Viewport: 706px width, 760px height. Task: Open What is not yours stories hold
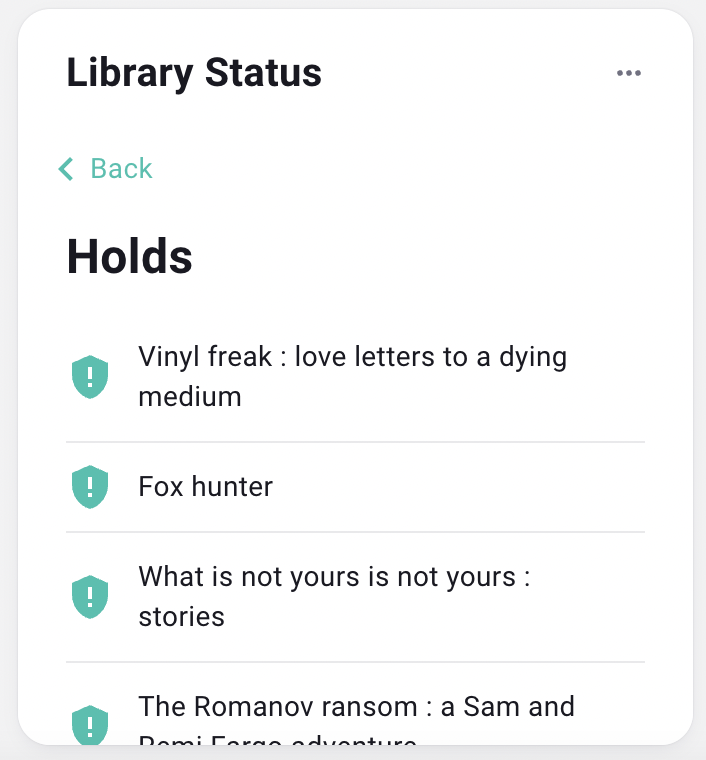click(334, 596)
